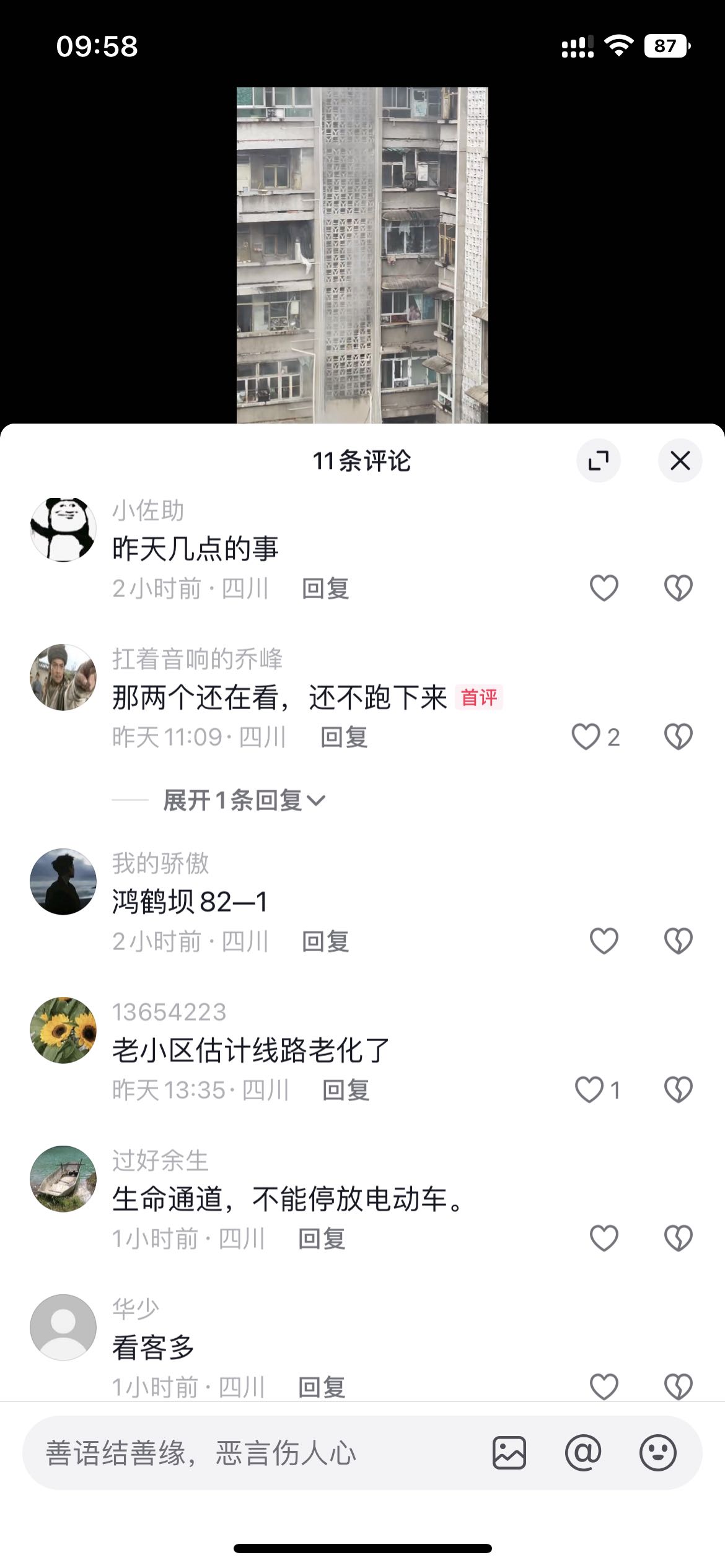Like 小佐助's comment

(604, 588)
